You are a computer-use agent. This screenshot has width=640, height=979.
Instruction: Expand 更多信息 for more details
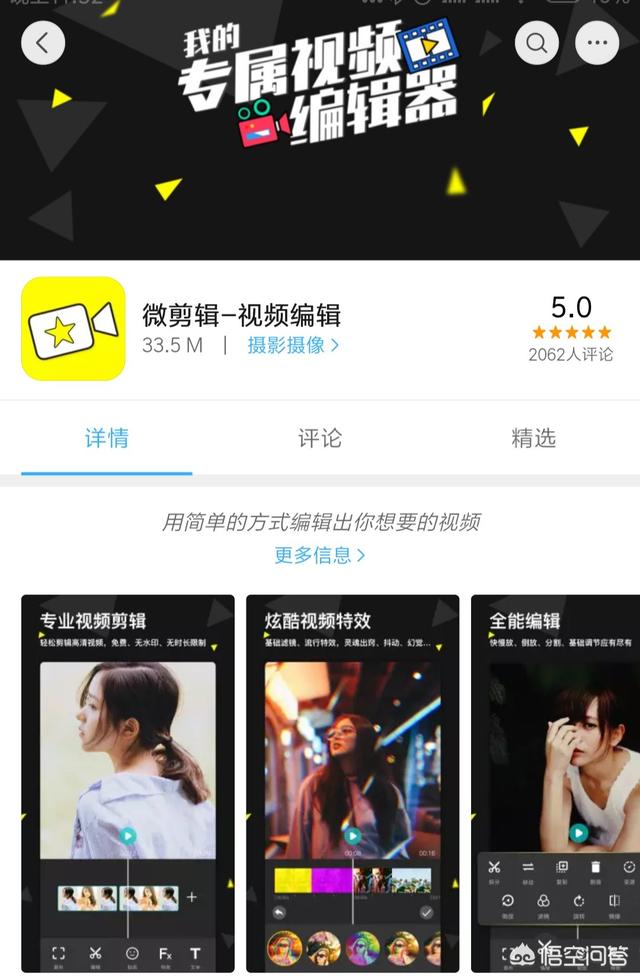coord(320,554)
